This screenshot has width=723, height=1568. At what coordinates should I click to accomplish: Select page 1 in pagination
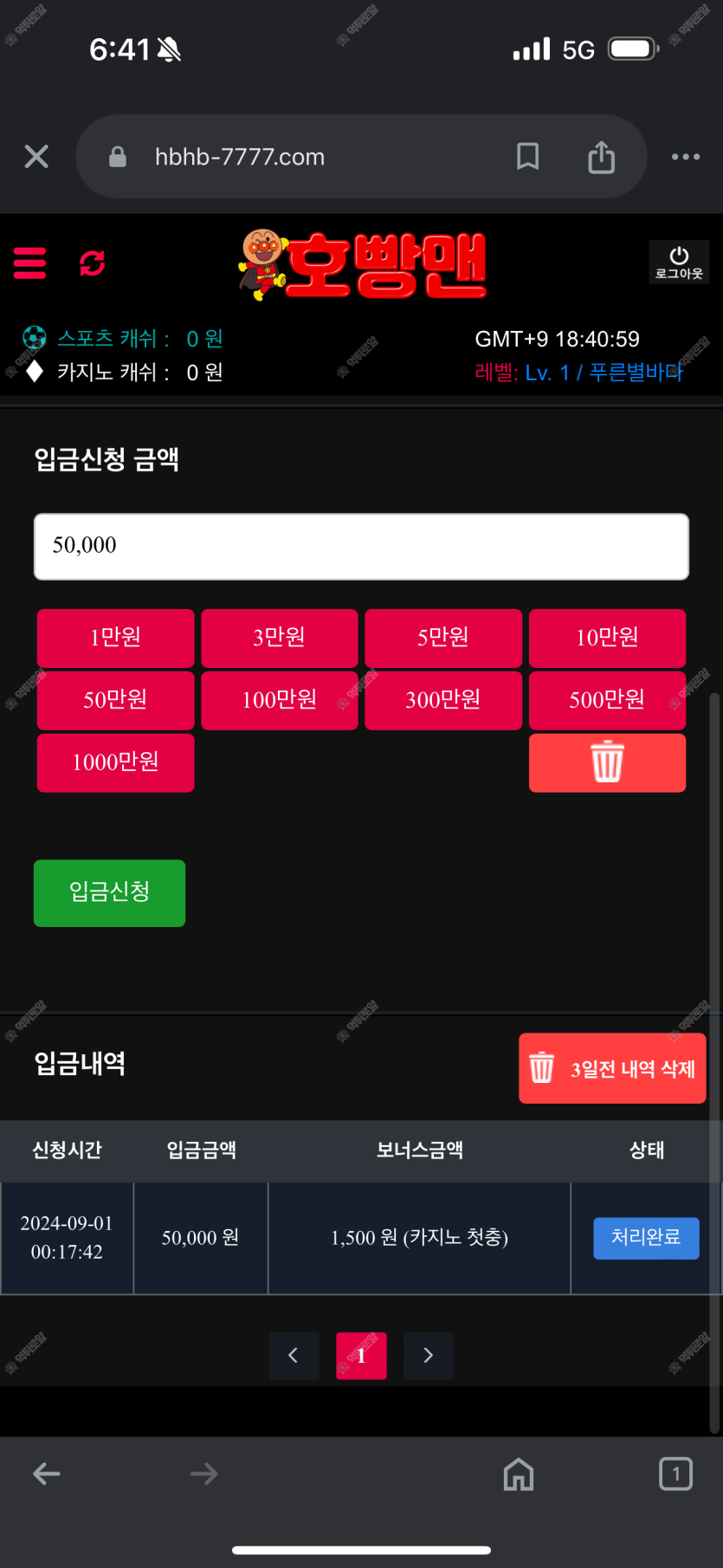361,1355
